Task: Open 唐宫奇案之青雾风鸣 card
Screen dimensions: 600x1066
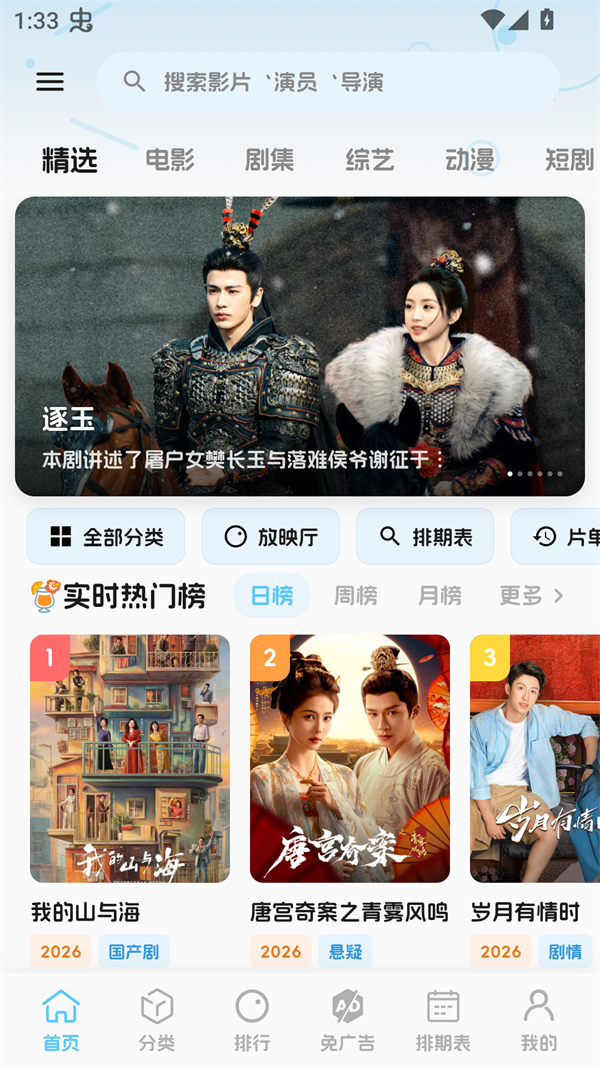Action: pos(350,759)
